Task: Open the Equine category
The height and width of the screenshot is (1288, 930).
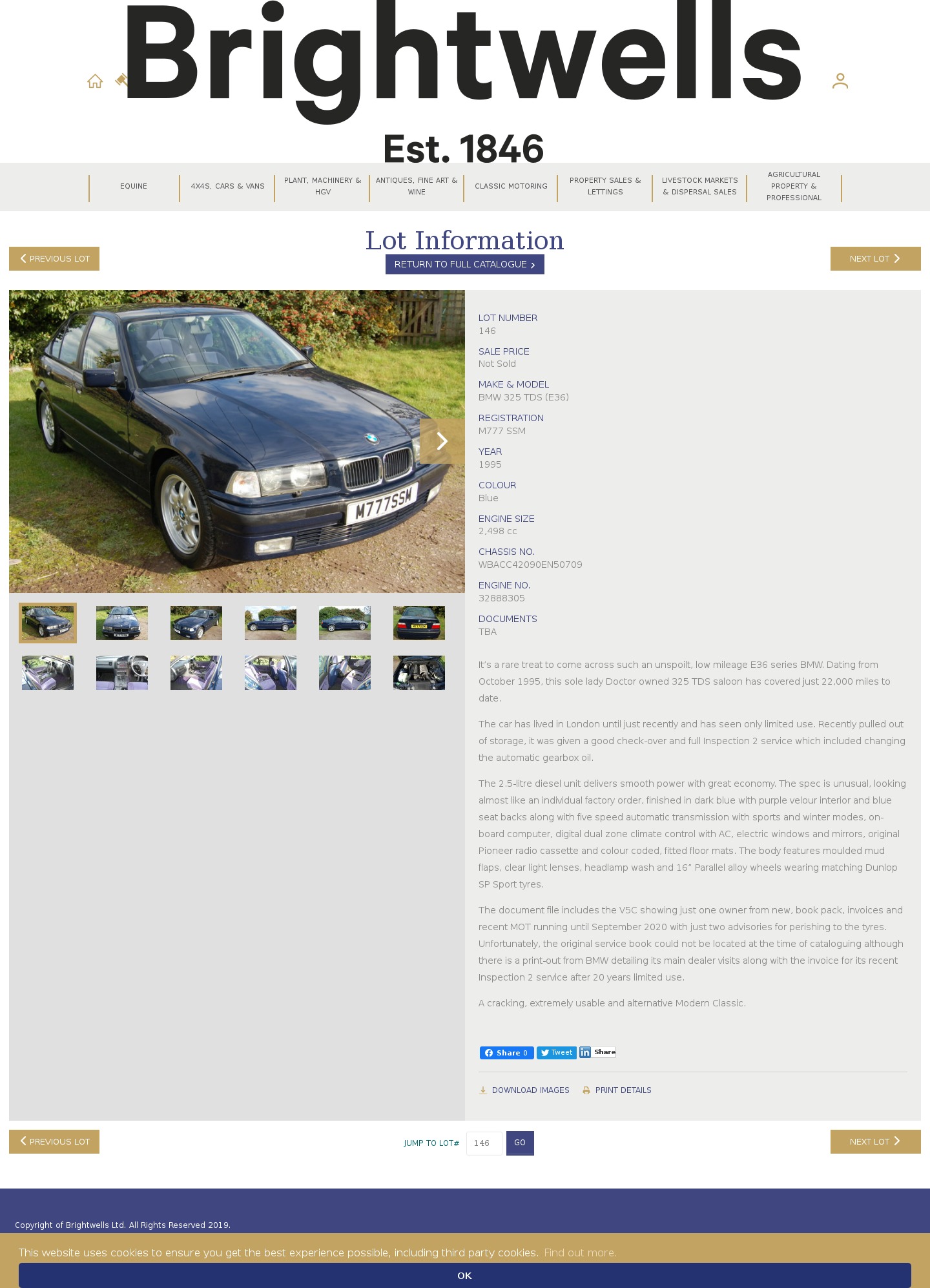Action: pyautogui.click(x=134, y=186)
